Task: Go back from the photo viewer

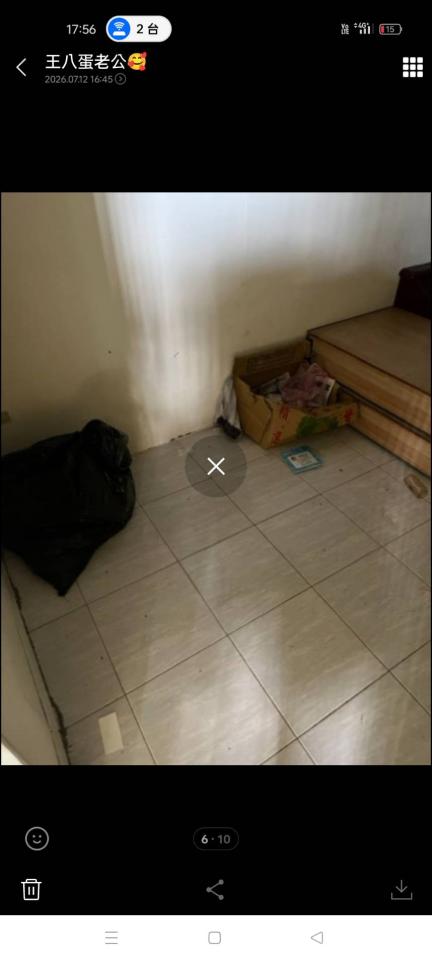Action: [21, 67]
